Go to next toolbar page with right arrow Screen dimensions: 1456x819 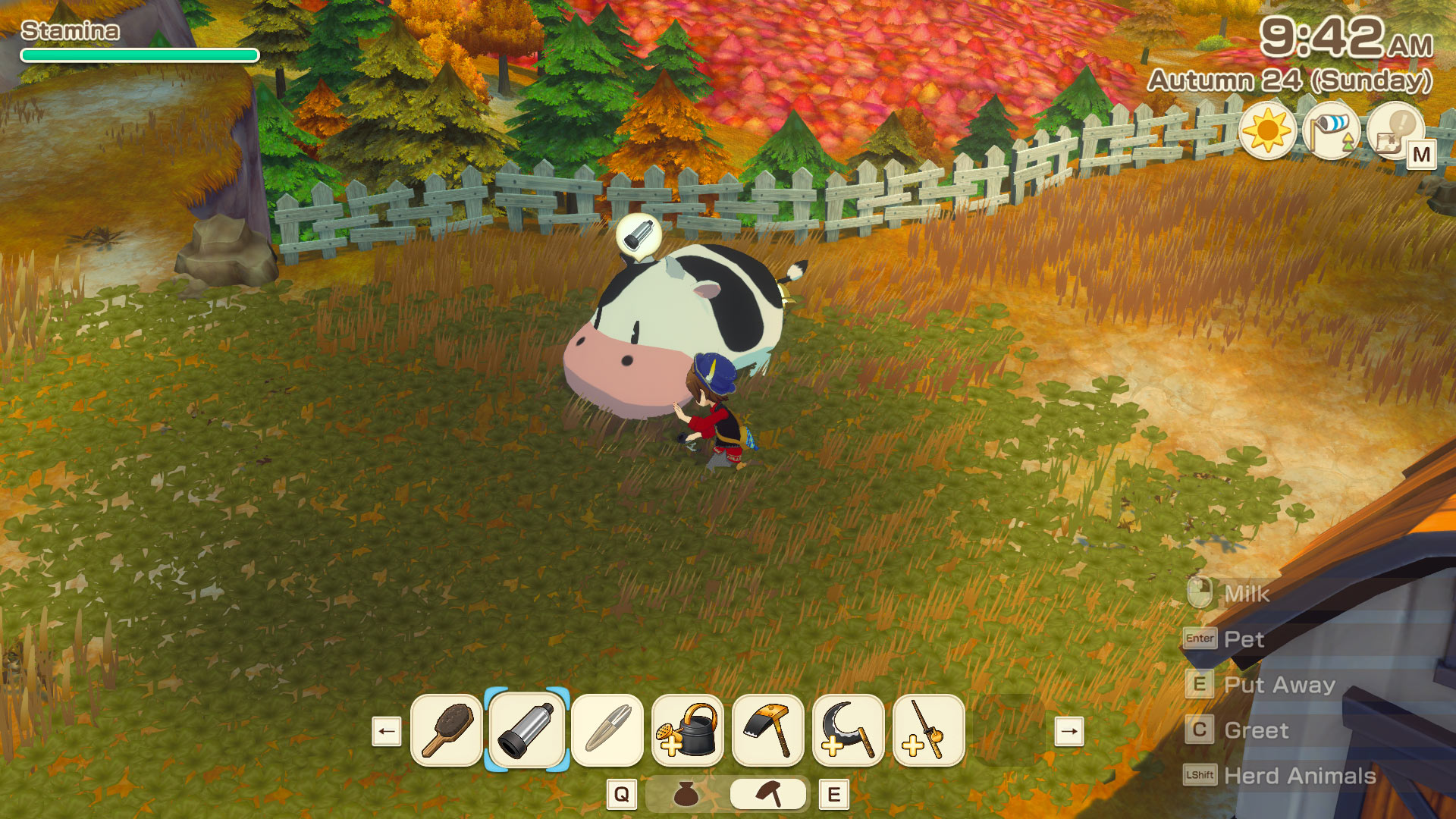(x=1069, y=732)
